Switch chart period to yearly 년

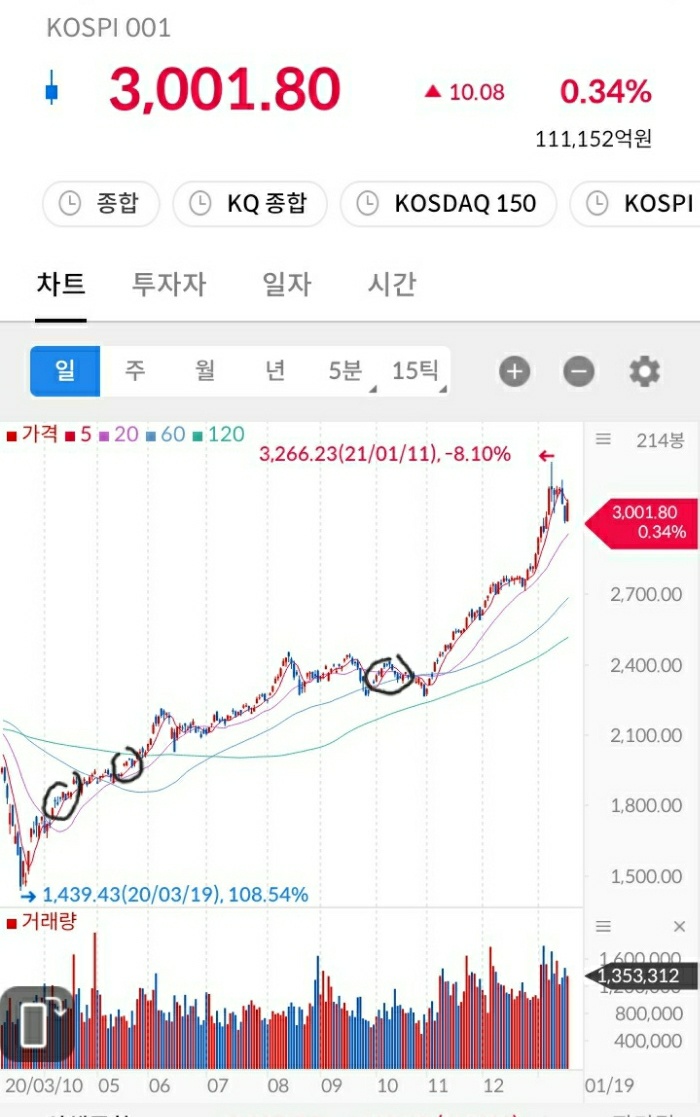click(x=275, y=372)
